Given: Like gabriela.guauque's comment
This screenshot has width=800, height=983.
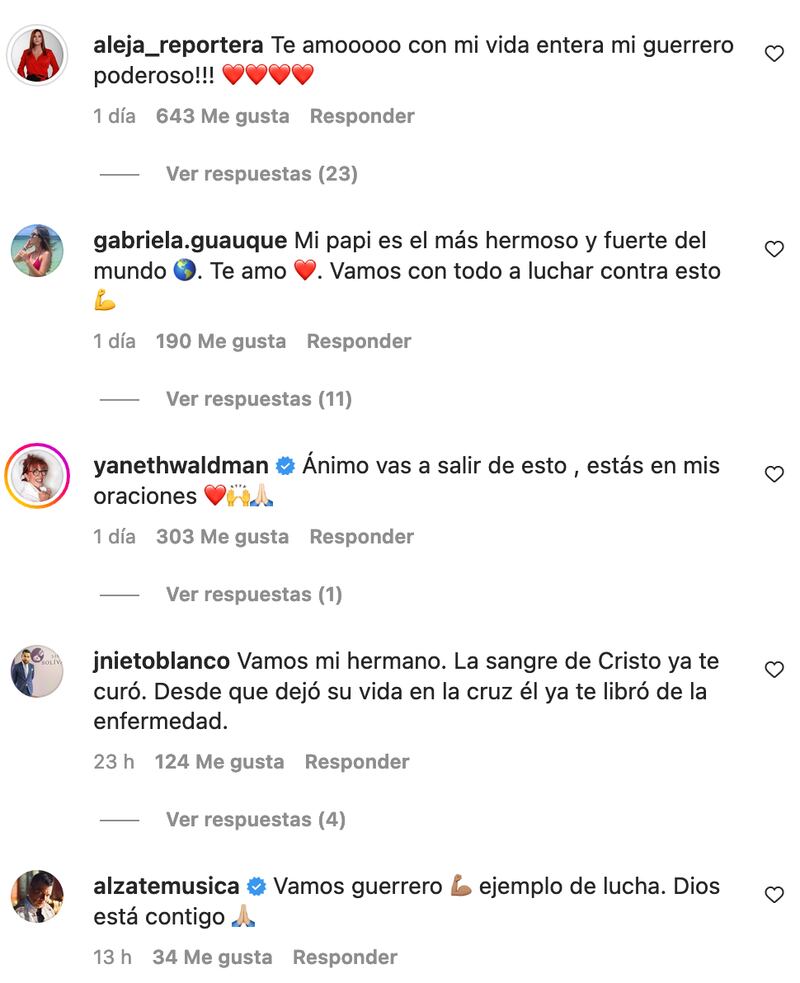Looking at the screenshot, I should pos(774,249).
